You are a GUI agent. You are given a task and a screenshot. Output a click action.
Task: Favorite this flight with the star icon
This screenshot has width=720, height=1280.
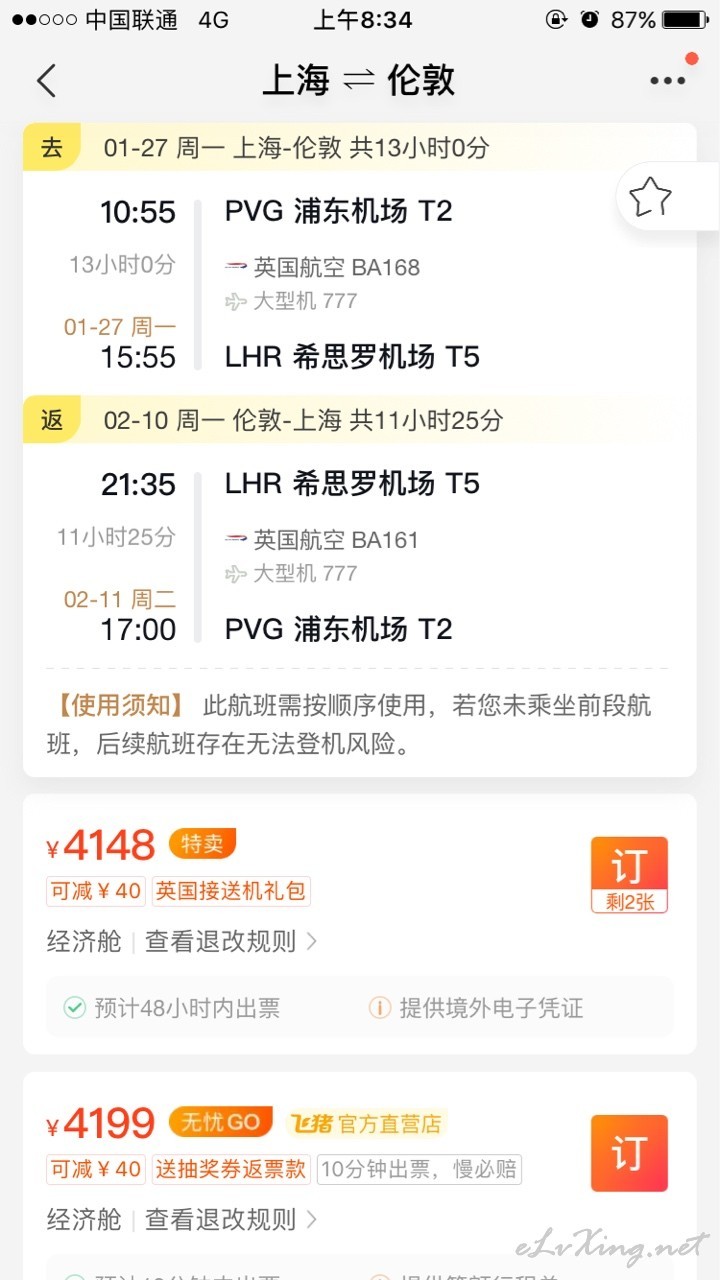tap(650, 197)
